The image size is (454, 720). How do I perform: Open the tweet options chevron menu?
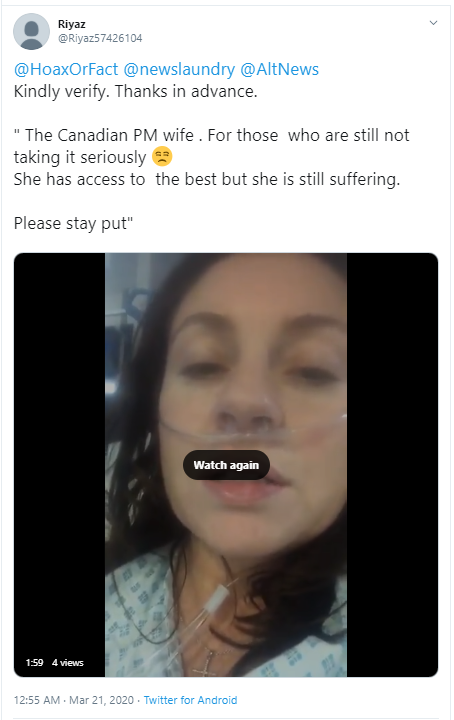pos(433,23)
